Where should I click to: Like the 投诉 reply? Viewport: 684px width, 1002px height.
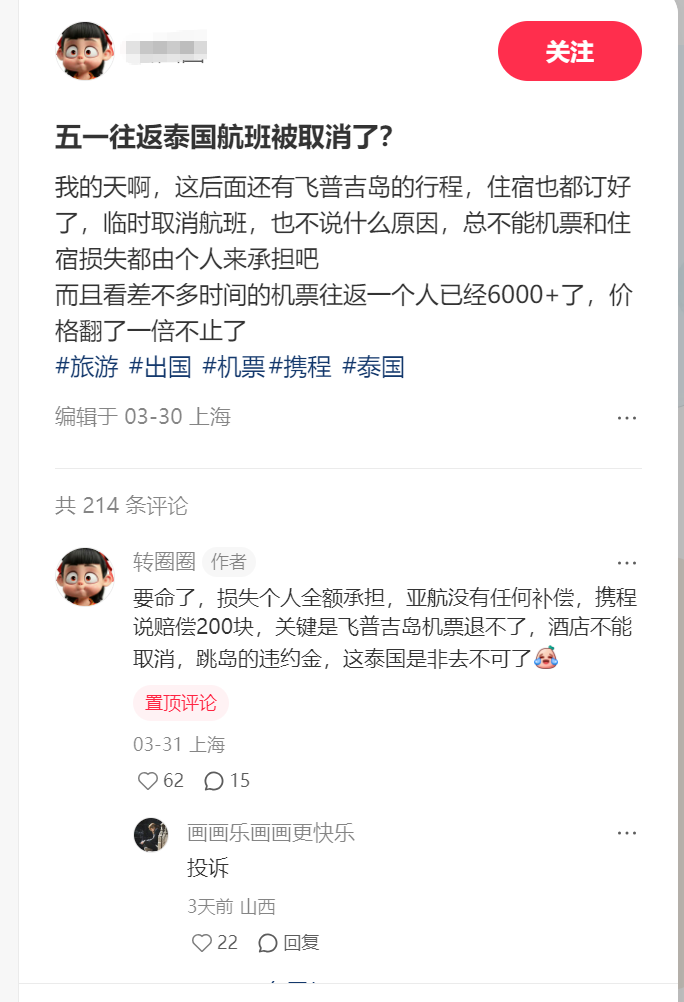(x=202, y=943)
